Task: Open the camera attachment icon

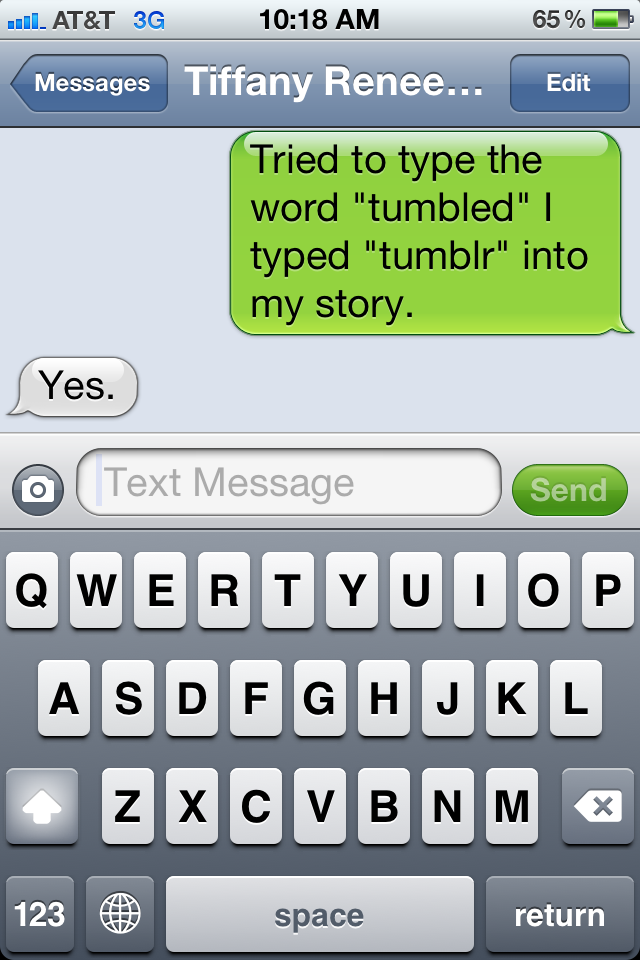Action: (x=38, y=490)
